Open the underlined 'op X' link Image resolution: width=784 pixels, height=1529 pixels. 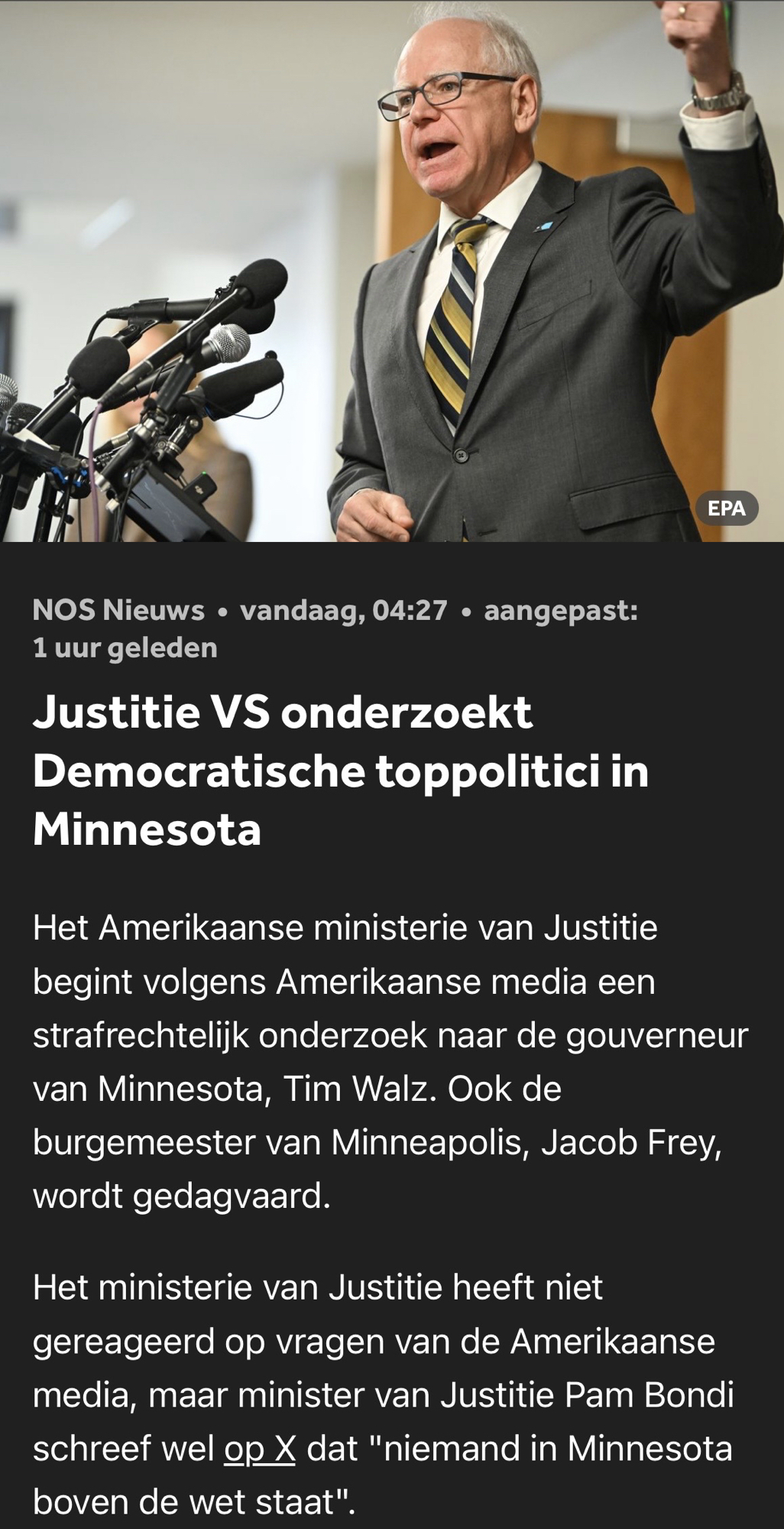[259, 1449]
